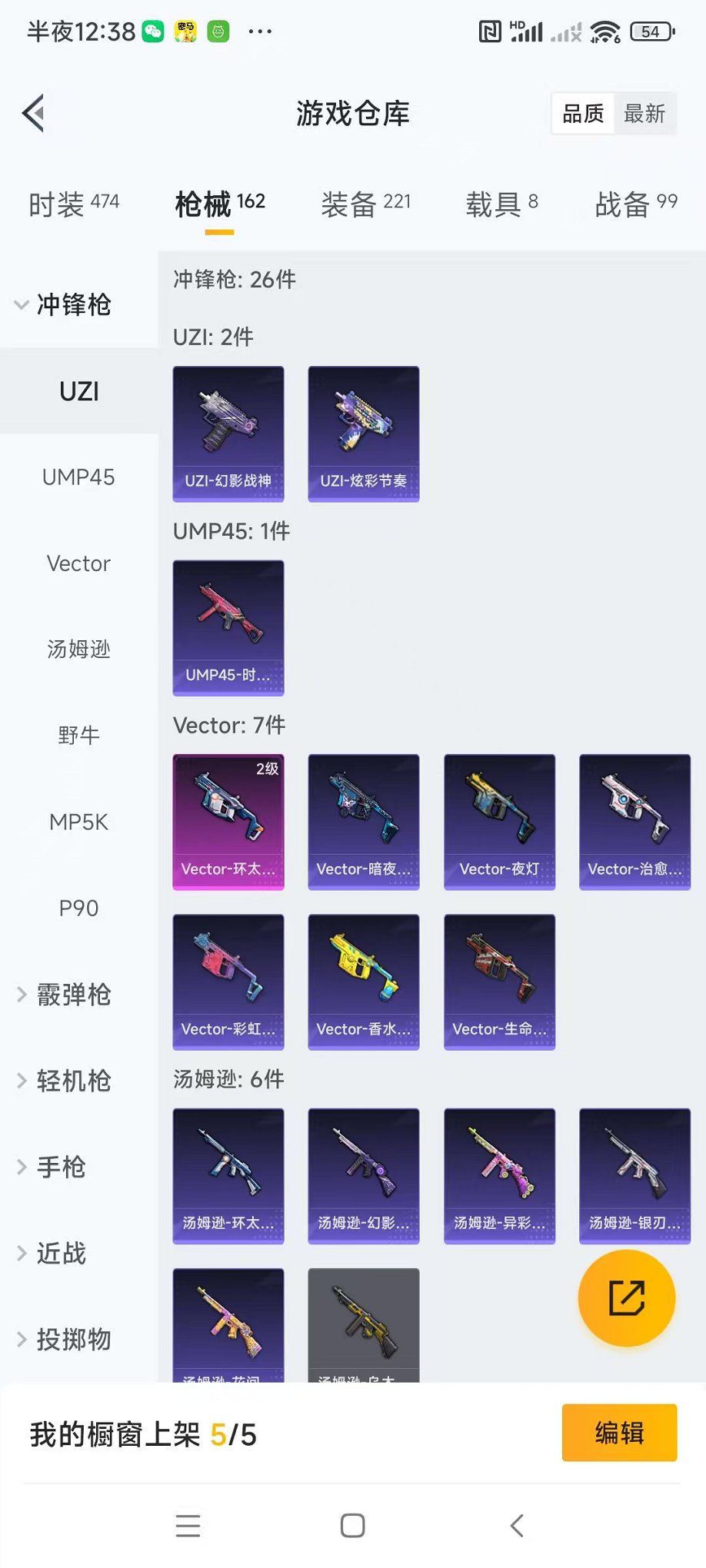706x1568 pixels.
Task: Select 汤姆逊 in the side list
Action: pos(78,649)
